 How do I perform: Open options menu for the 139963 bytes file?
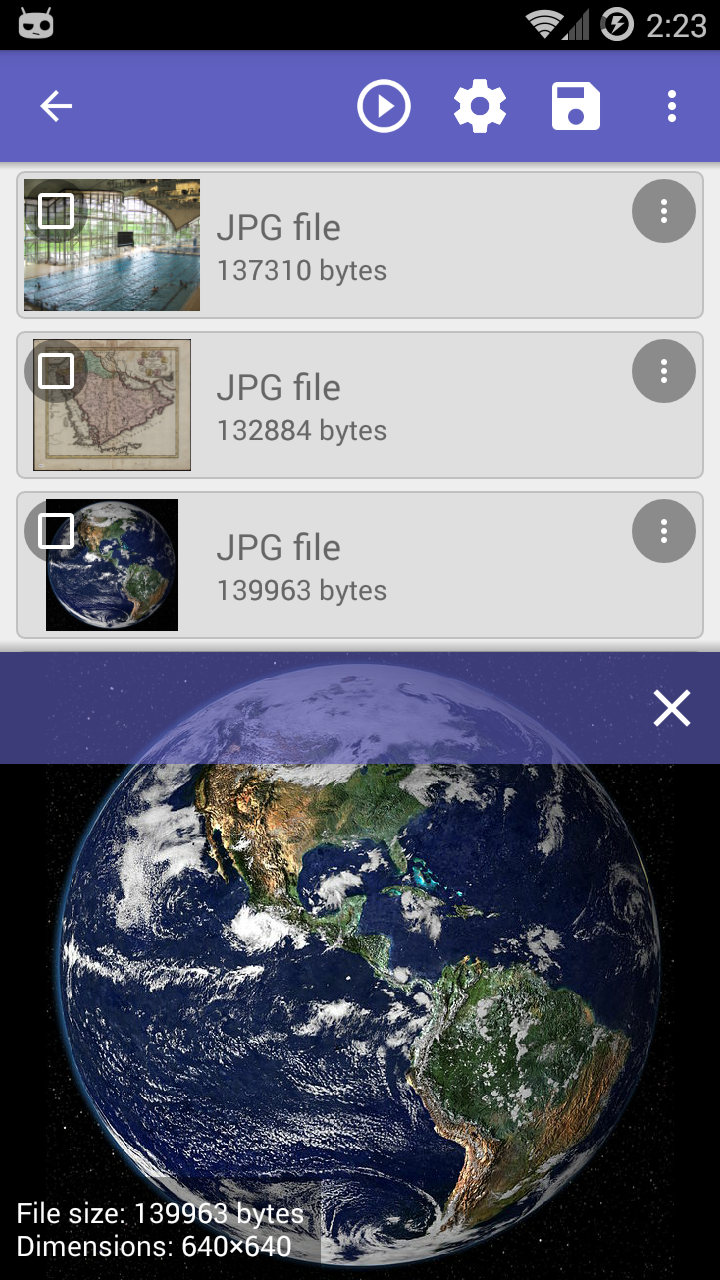663,531
